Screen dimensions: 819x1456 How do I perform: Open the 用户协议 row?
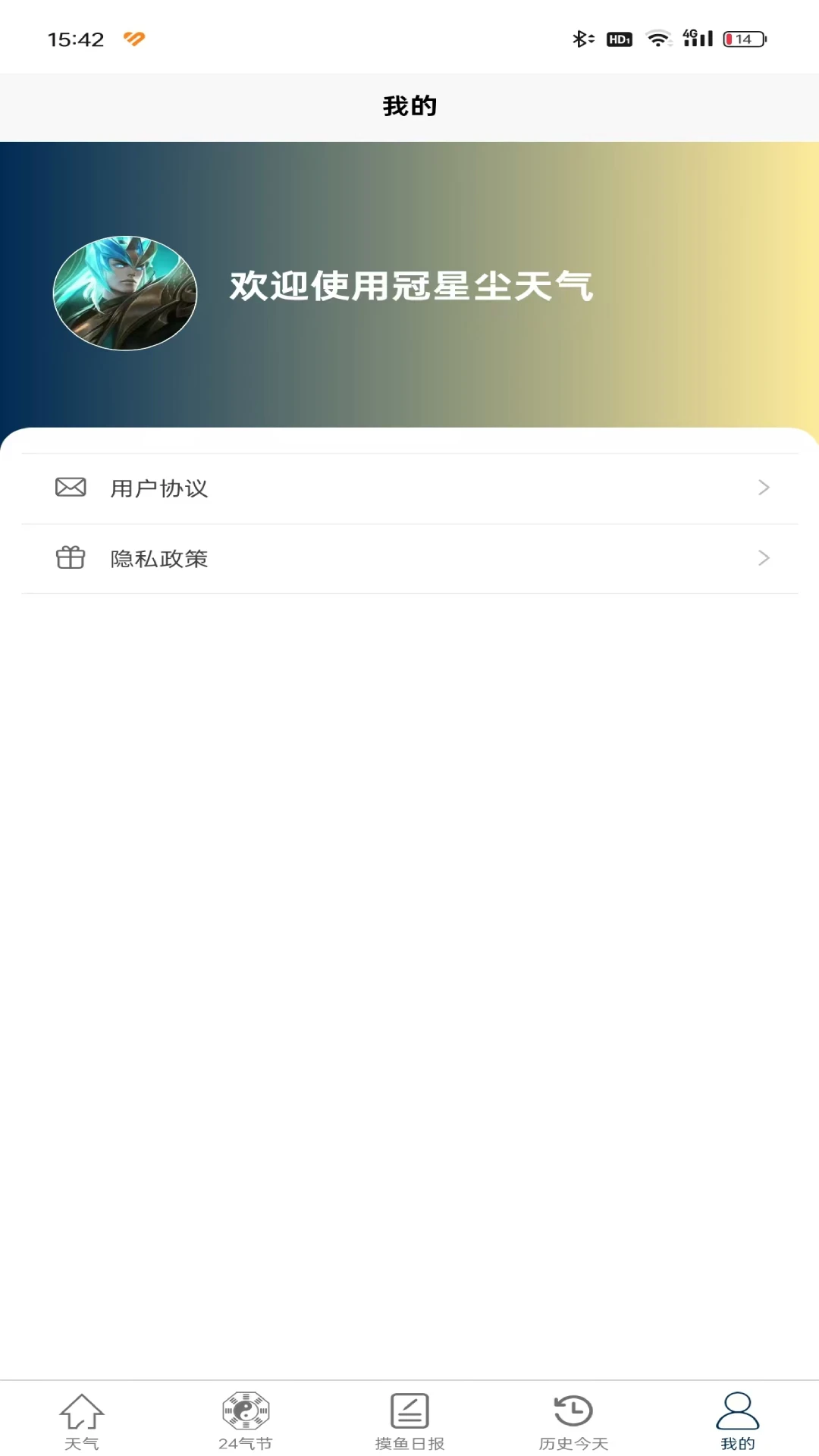click(x=409, y=488)
